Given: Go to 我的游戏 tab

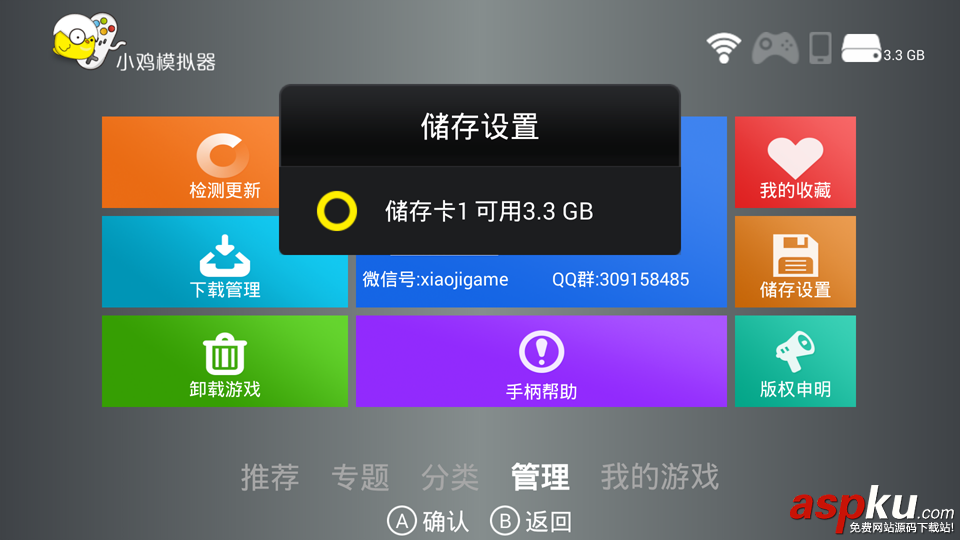Looking at the screenshot, I should 659,477.
